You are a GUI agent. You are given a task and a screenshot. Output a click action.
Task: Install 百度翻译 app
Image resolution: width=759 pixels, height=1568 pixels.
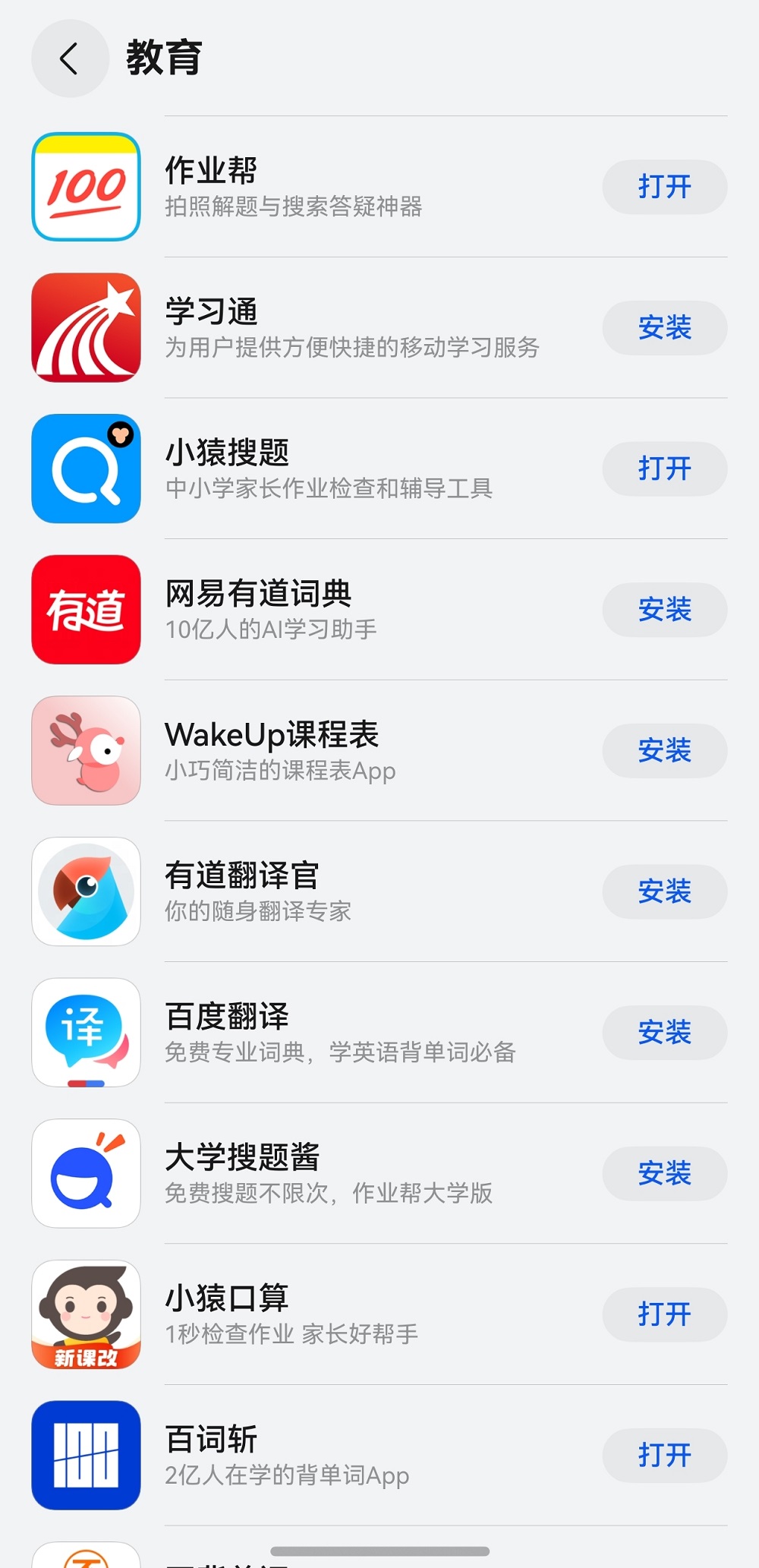click(664, 1033)
